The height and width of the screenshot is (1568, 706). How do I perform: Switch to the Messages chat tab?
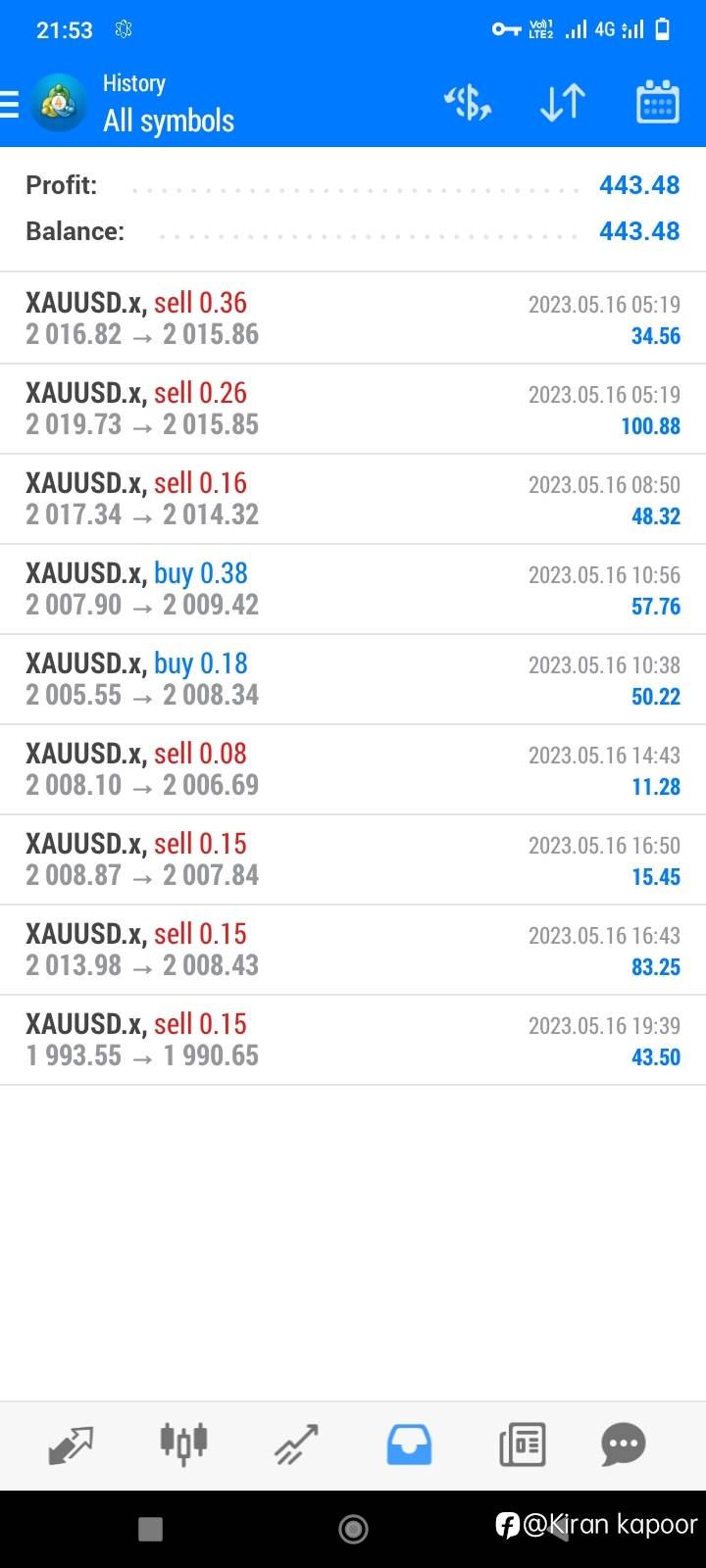(x=624, y=1445)
